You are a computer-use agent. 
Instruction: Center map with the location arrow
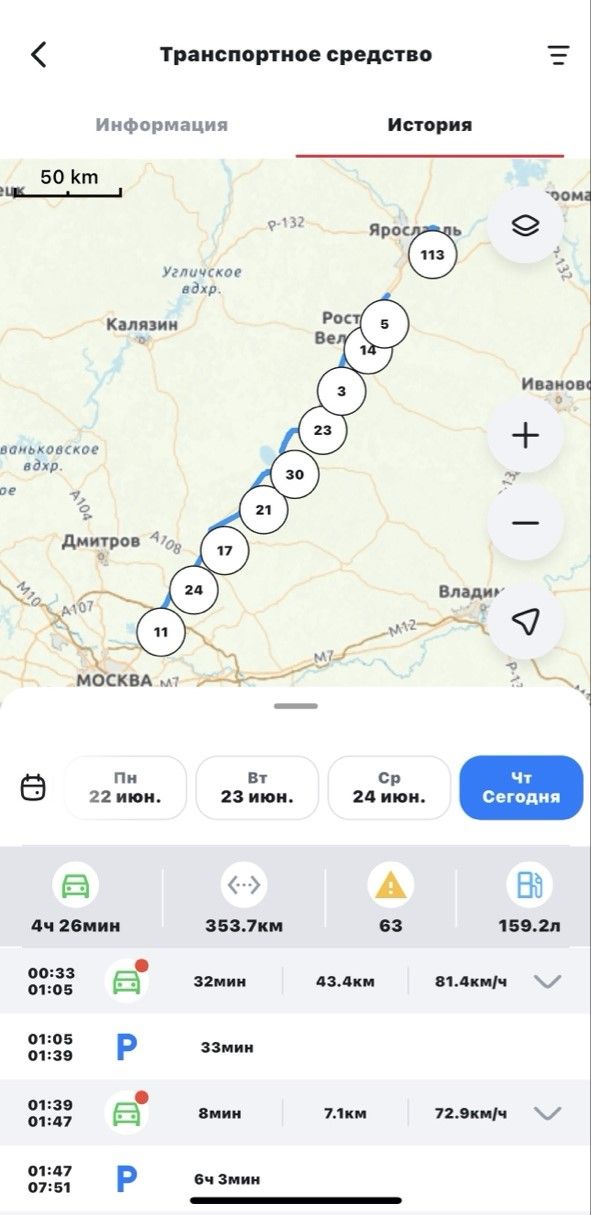525,621
